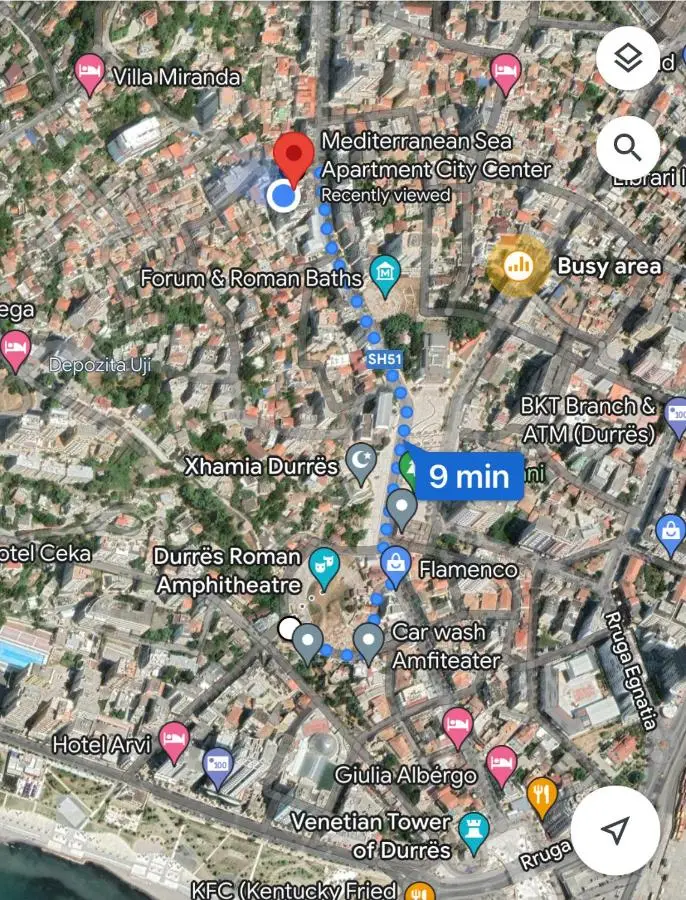Open the Depozita Uji hotel pin
Screen dimensions: 686x900
[16, 350]
